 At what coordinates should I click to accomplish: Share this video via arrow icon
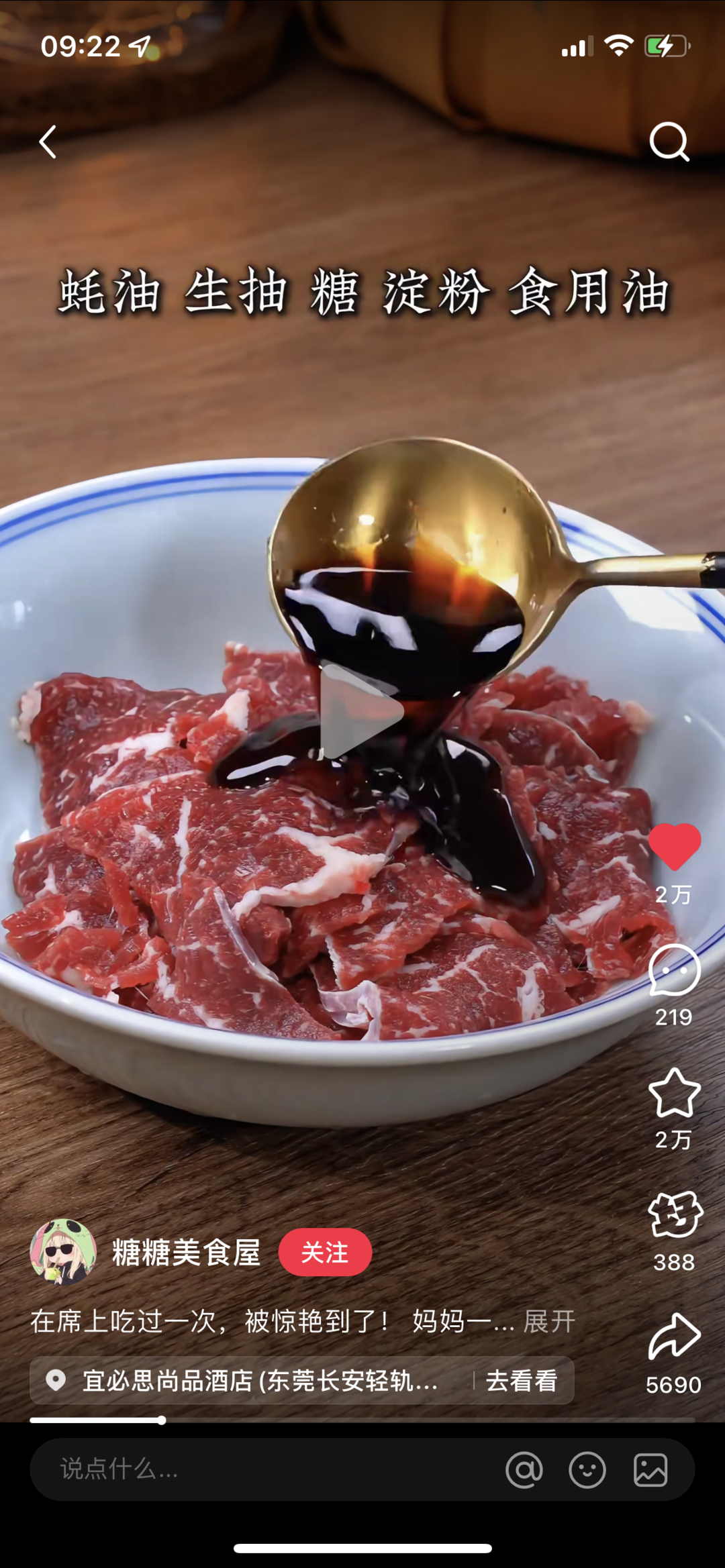[x=674, y=1337]
